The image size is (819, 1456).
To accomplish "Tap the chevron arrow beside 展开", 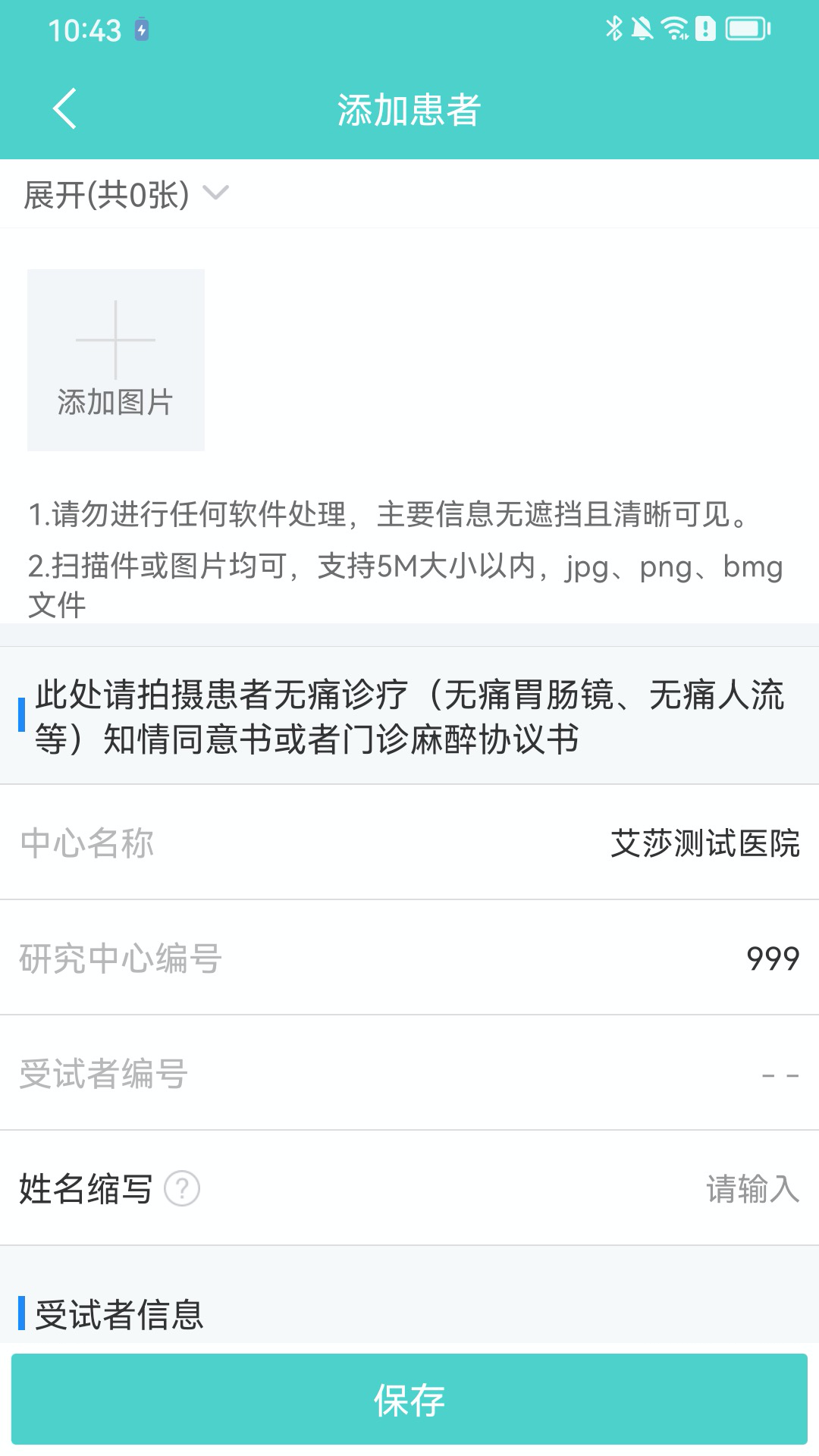I will coord(215,195).
